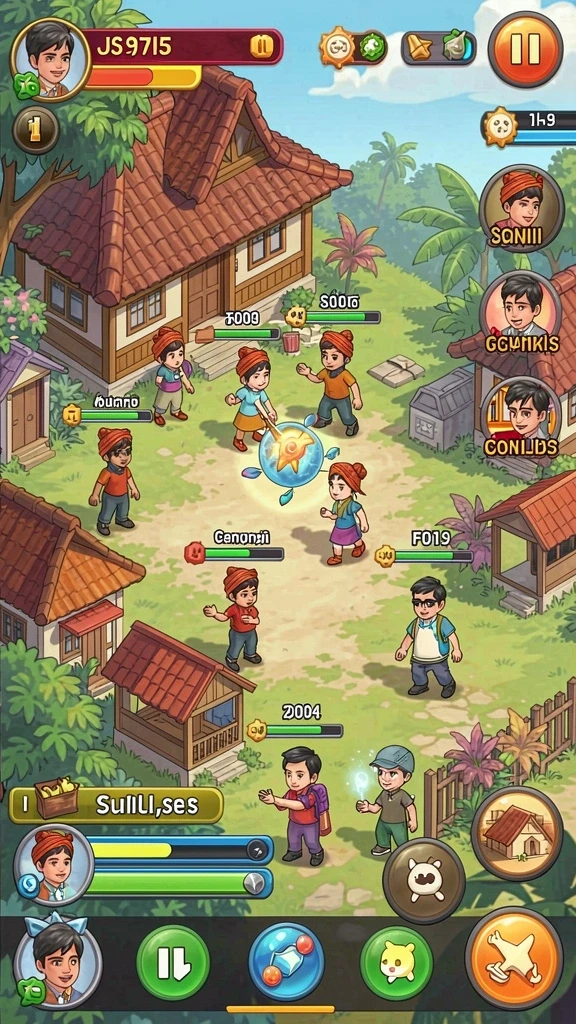This screenshot has width=576, height=1024.
Task: Select the hero portrait with the red turban
Action: pyautogui.click(x=521, y=208)
